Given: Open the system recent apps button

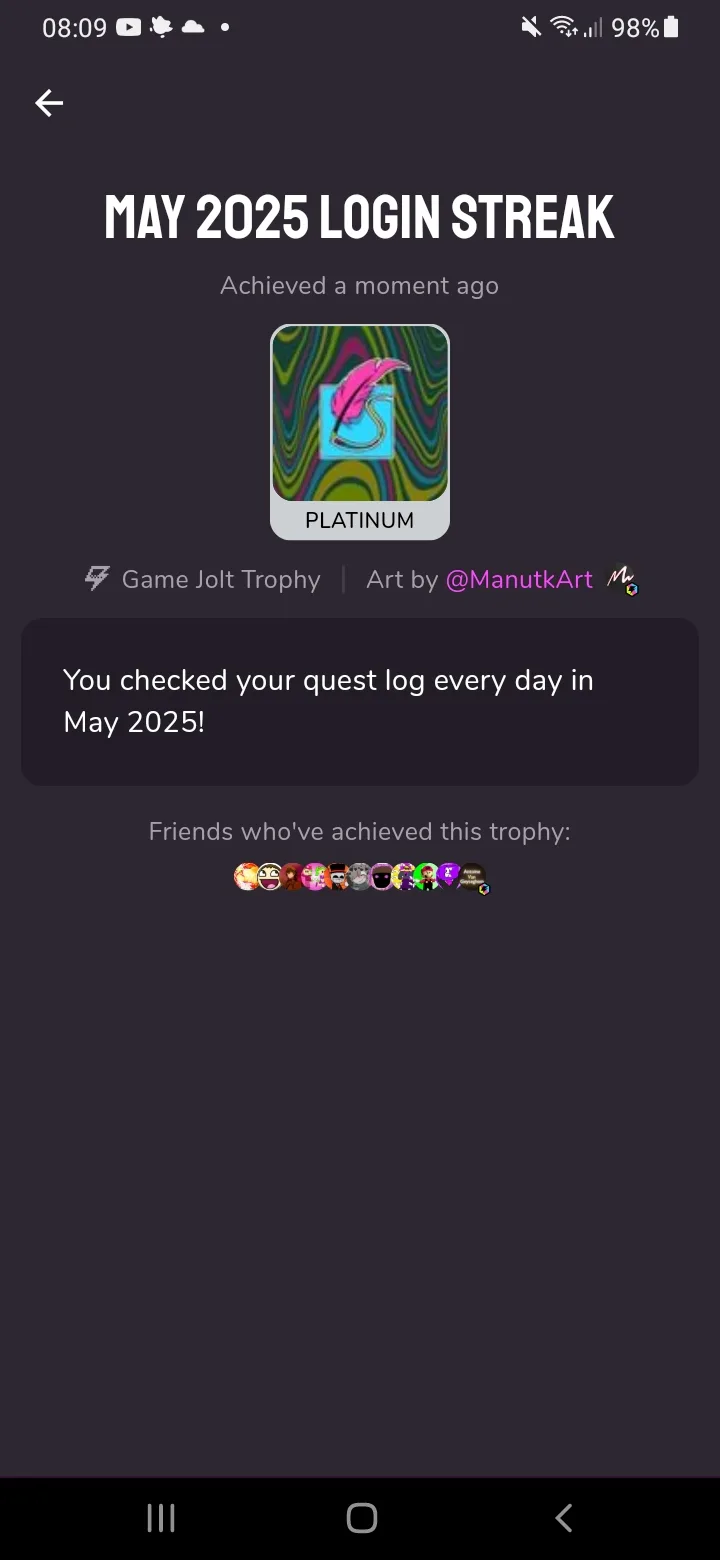Looking at the screenshot, I should click(x=161, y=1518).
